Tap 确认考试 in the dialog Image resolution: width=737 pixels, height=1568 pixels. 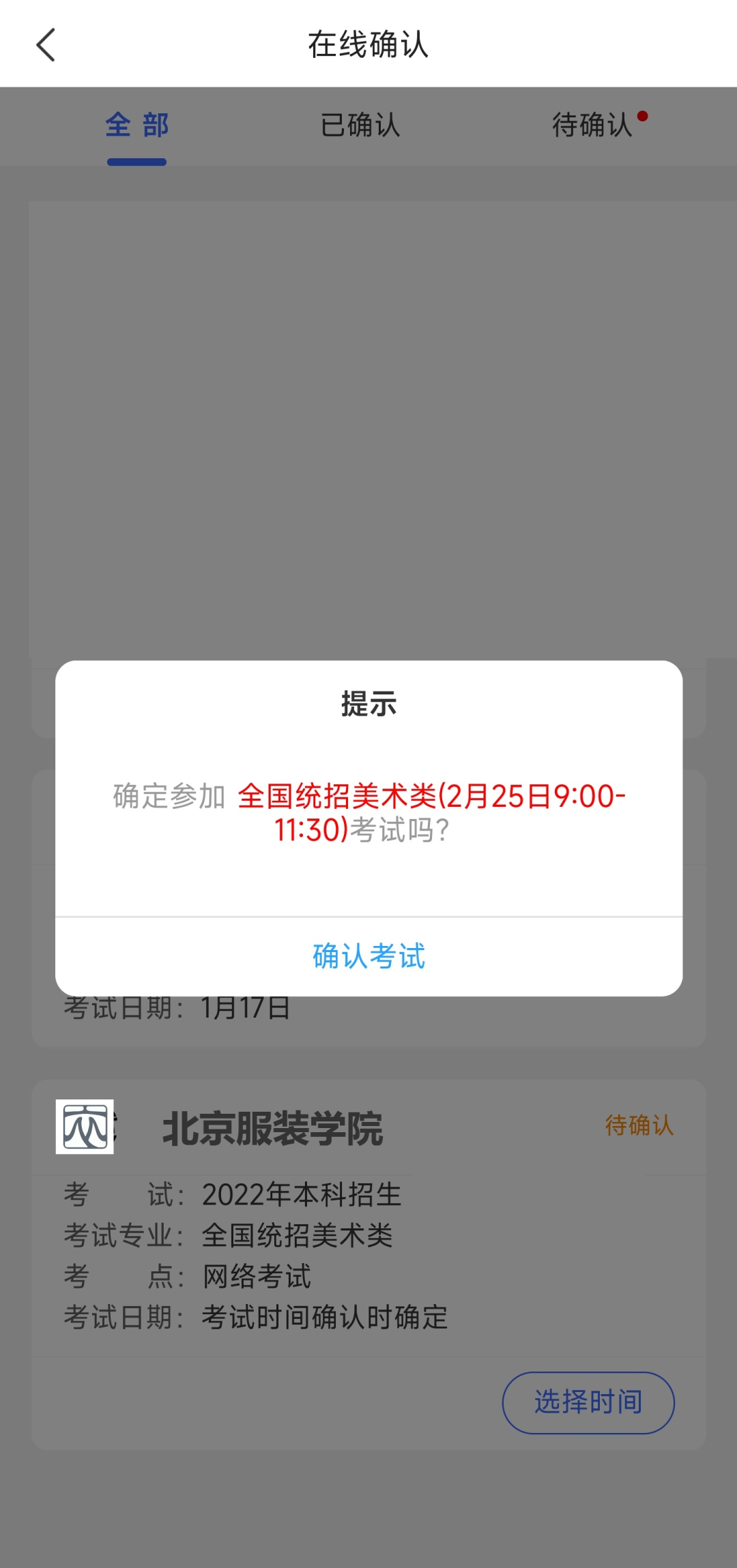click(x=369, y=956)
